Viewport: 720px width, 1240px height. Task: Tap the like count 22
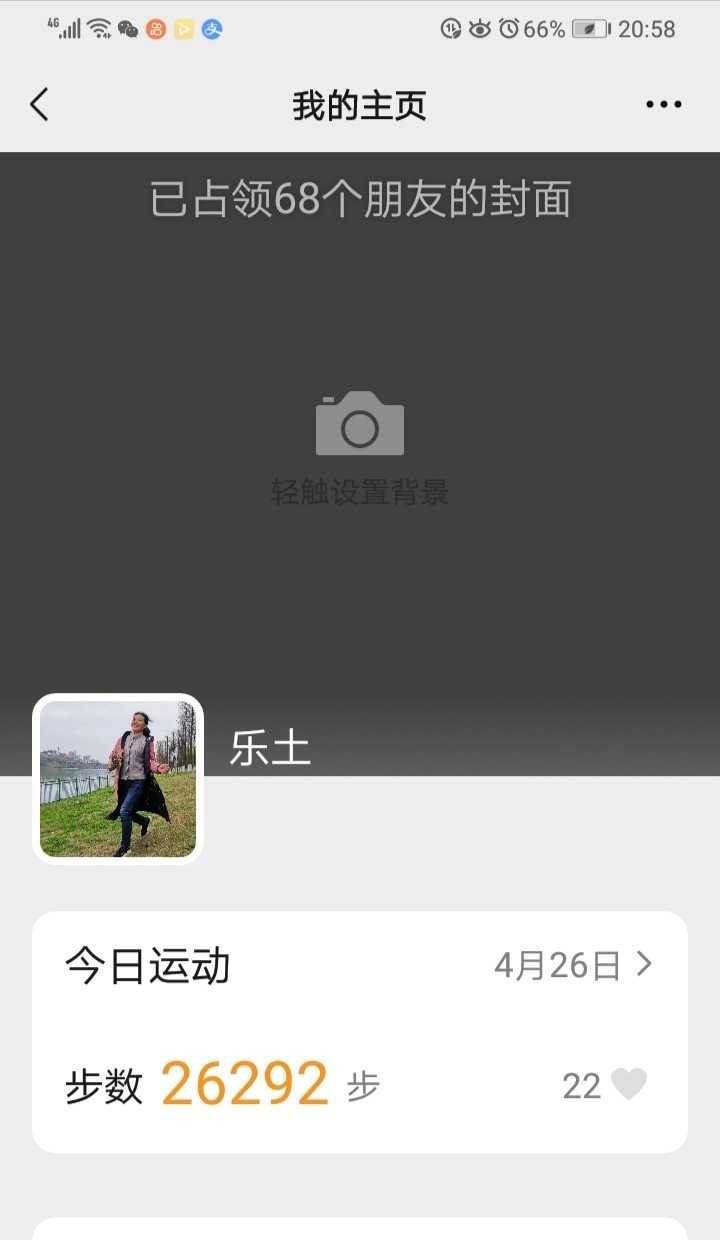[x=582, y=1085]
